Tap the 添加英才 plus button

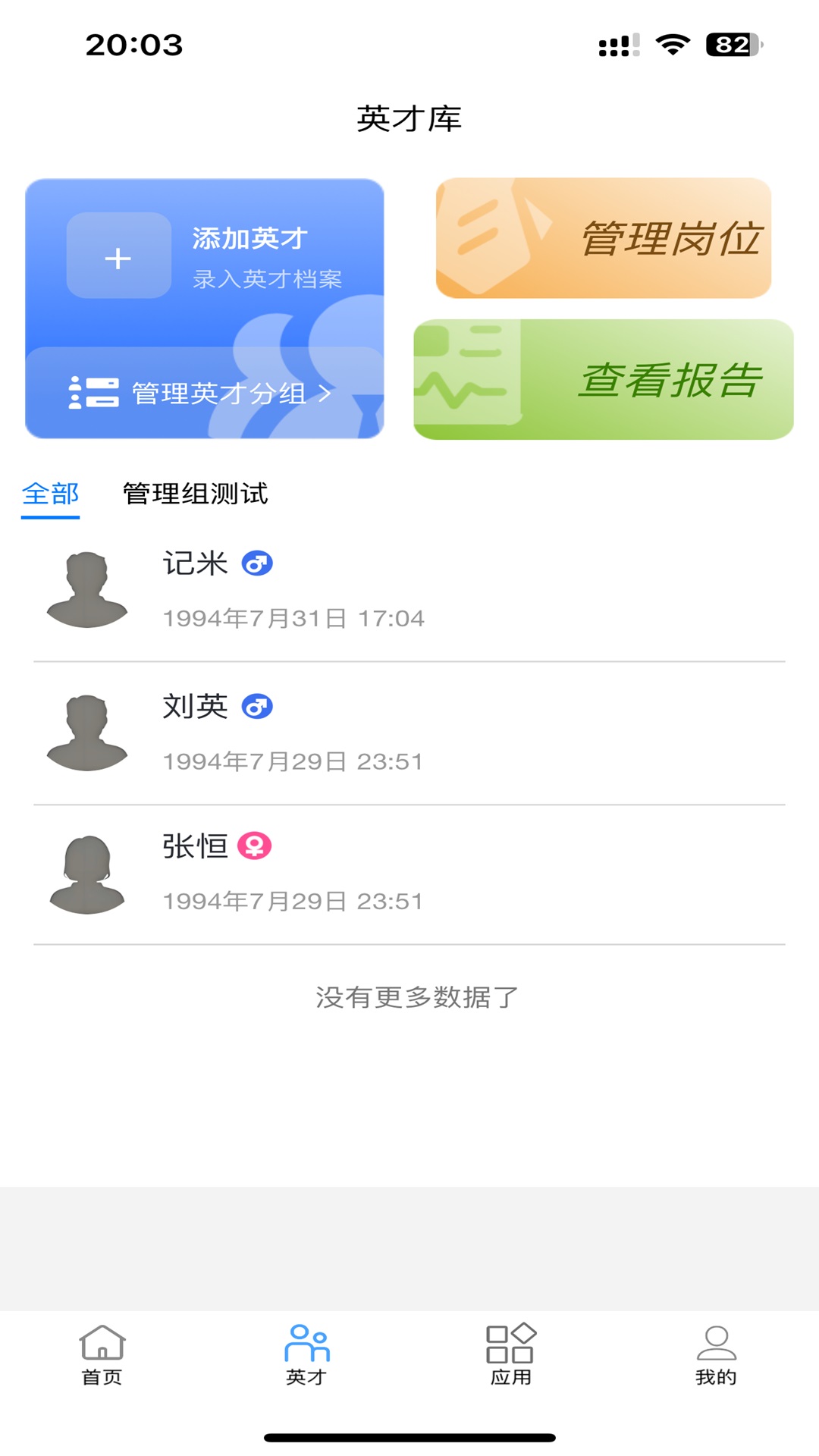119,256
